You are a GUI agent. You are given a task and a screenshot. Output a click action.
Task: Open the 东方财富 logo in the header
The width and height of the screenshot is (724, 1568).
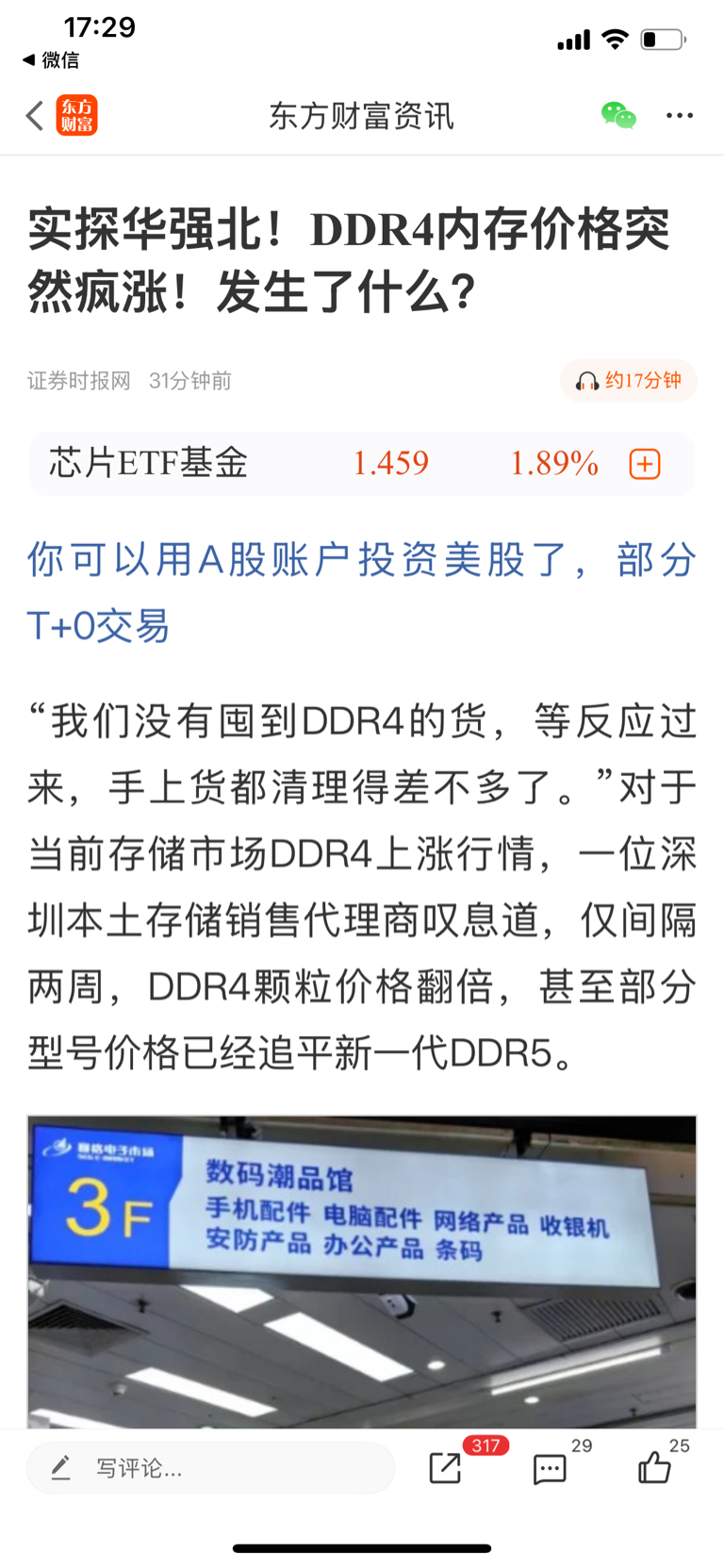click(x=76, y=116)
